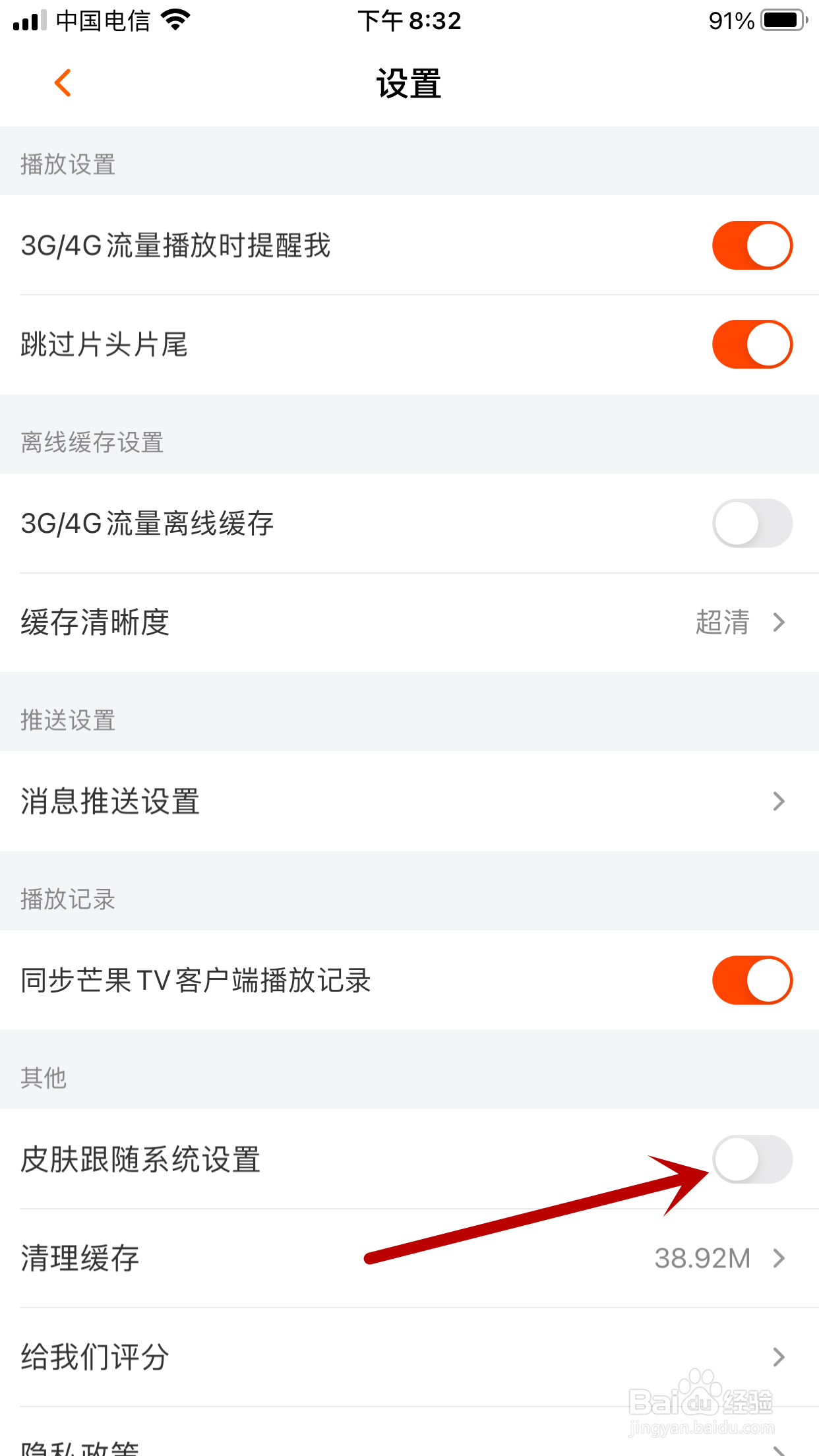Image resolution: width=819 pixels, height=1456 pixels.
Task: Tap 清理缓存 to clear 38.92M
Action: click(x=409, y=1258)
